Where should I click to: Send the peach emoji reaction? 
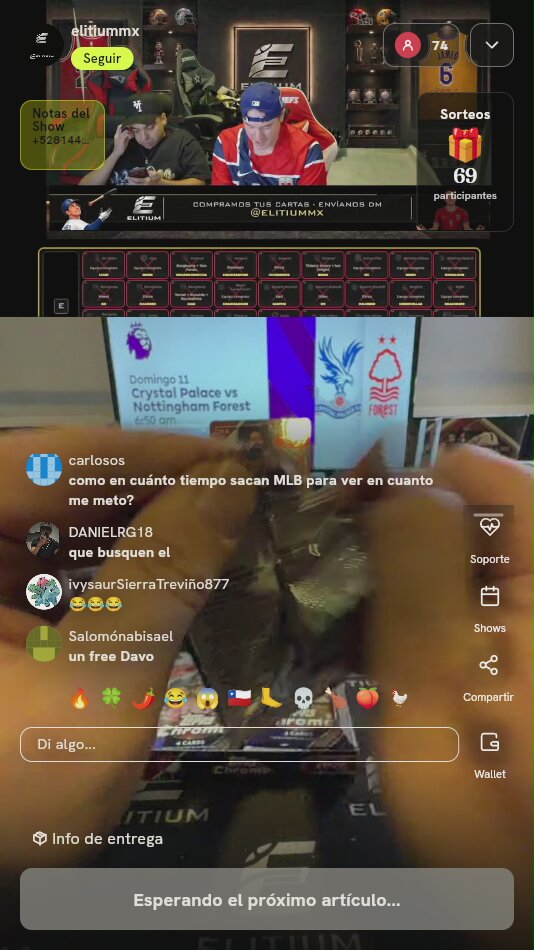tap(367, 699)
